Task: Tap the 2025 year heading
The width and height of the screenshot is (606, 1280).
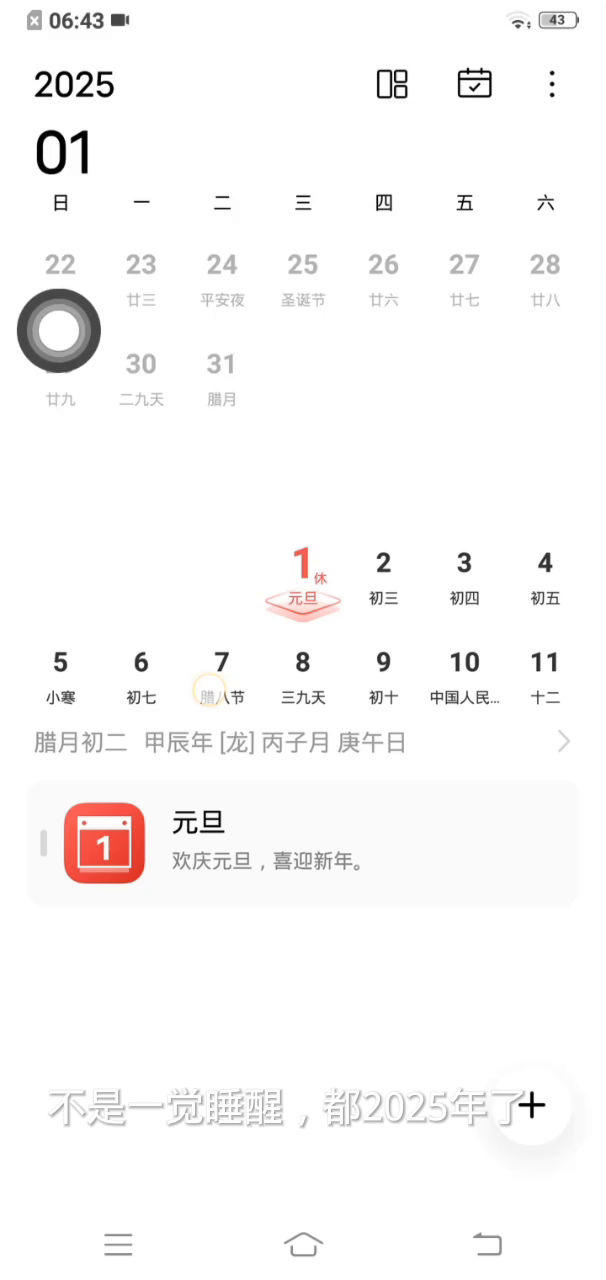Action: coord(74,85)
